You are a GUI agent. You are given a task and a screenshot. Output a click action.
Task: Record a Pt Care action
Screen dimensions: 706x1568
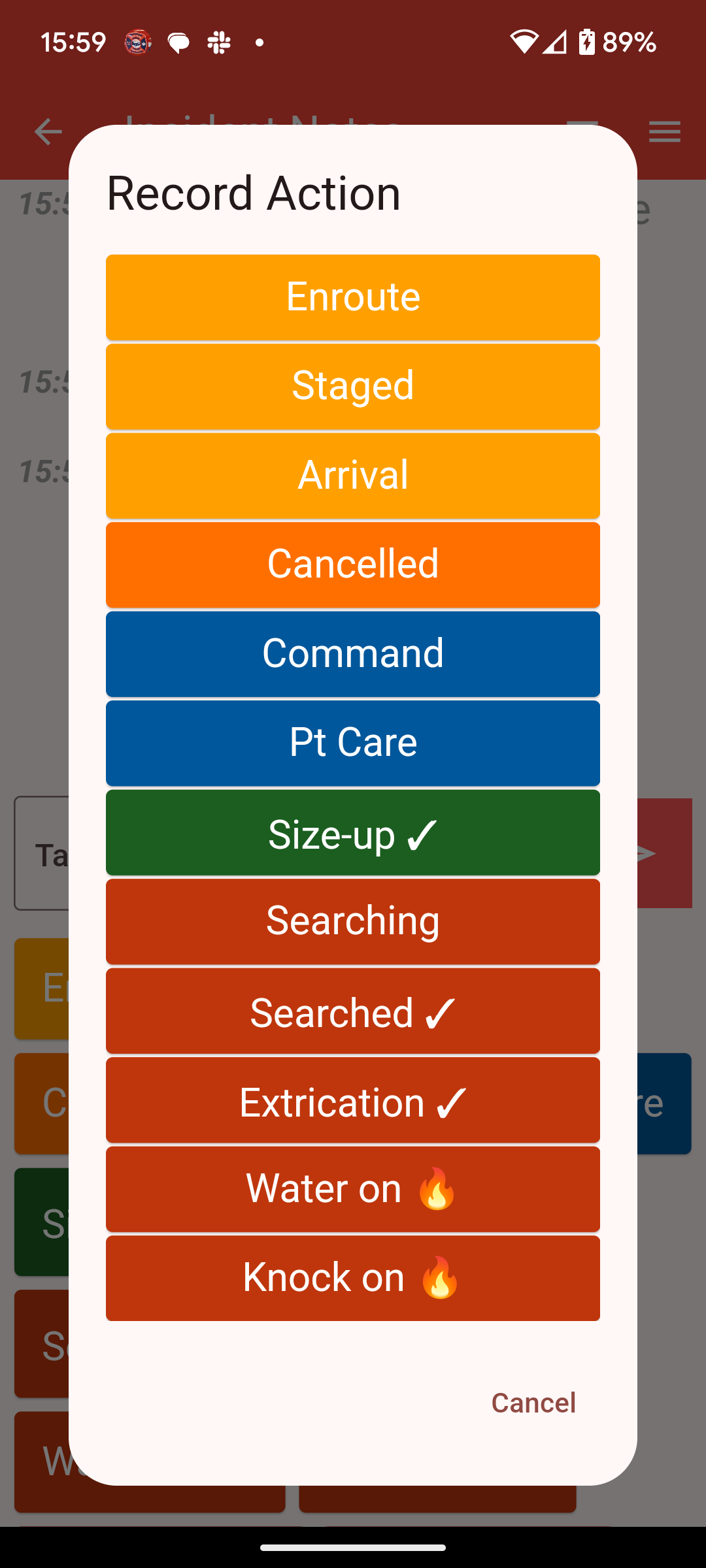point(353,743)
